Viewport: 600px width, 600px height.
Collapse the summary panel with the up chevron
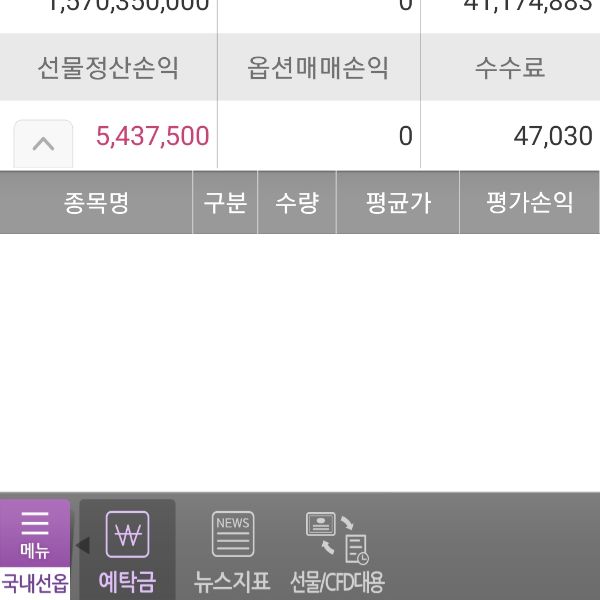click(43, 143)
